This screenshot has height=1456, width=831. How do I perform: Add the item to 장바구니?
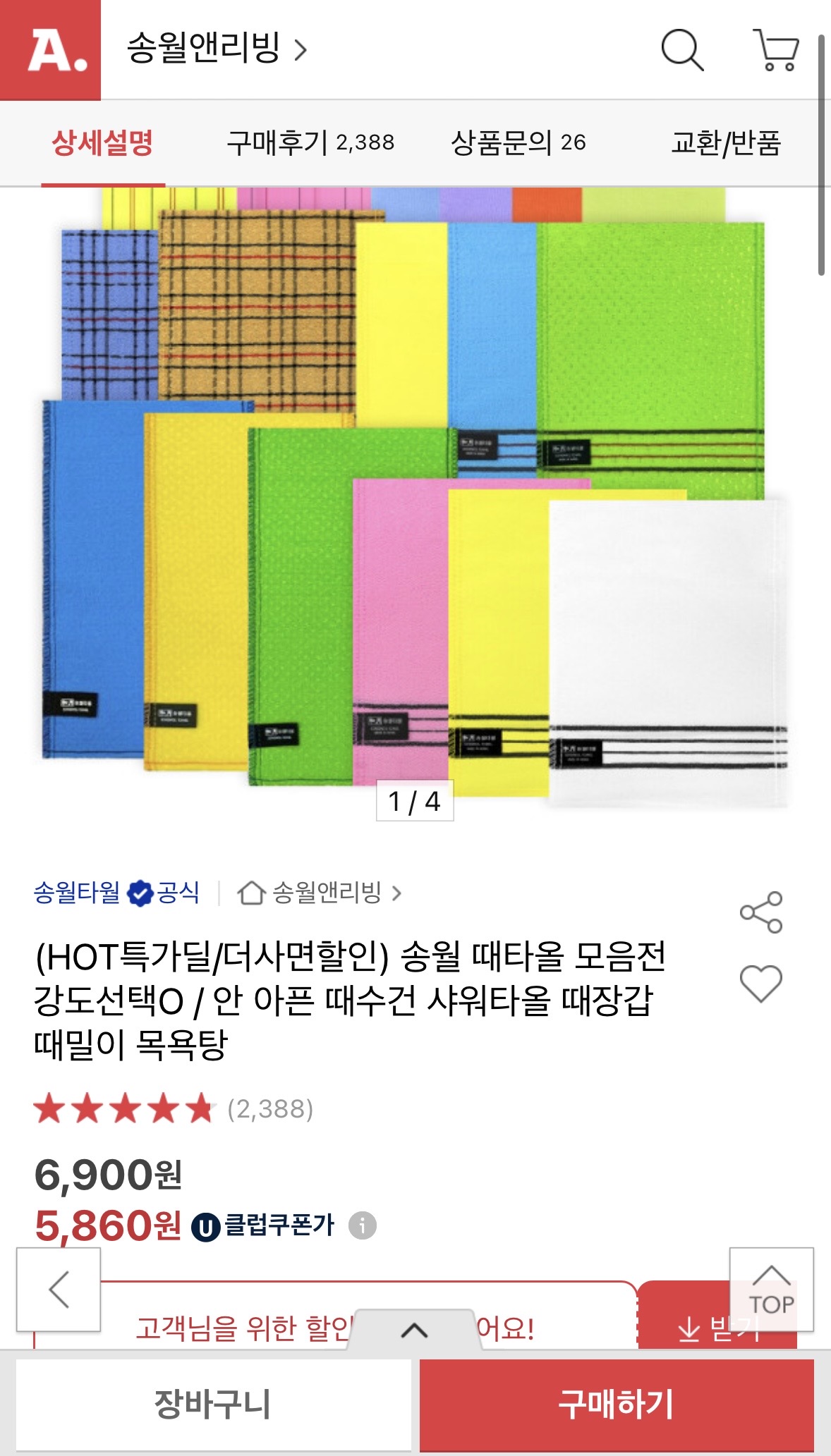[x=213, y=1404]
